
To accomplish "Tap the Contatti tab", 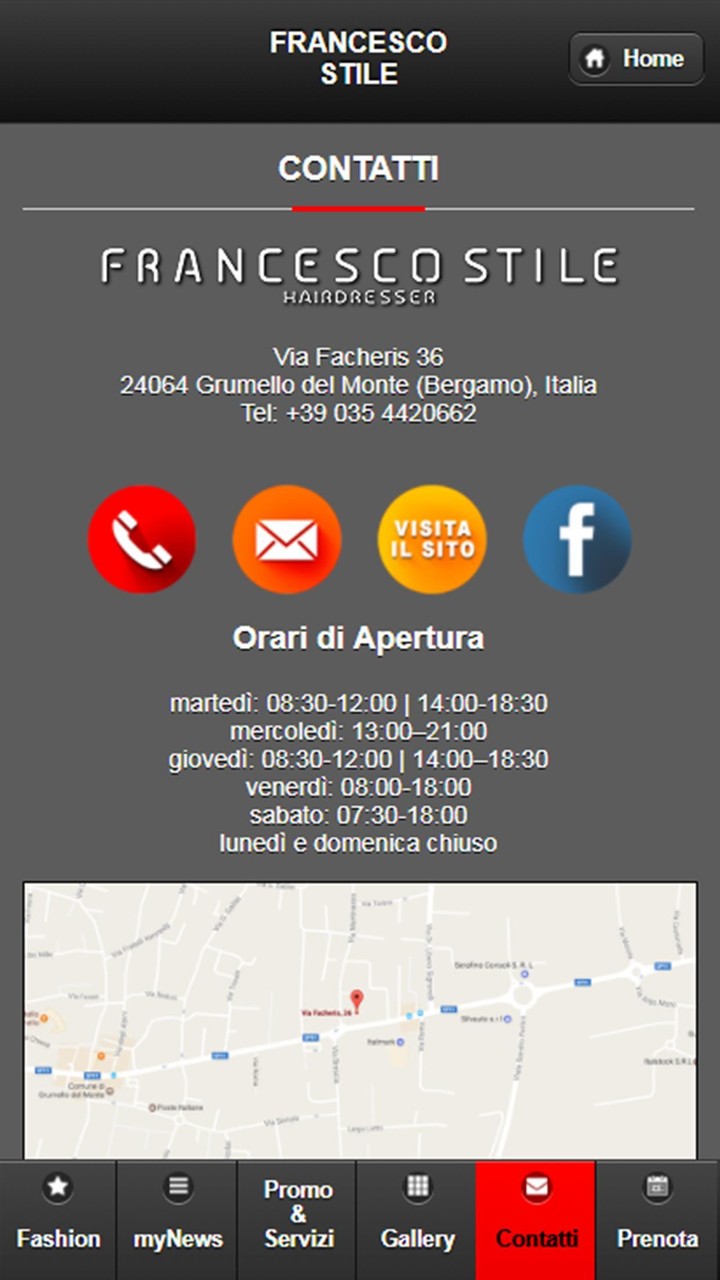I will [536, 1218].
